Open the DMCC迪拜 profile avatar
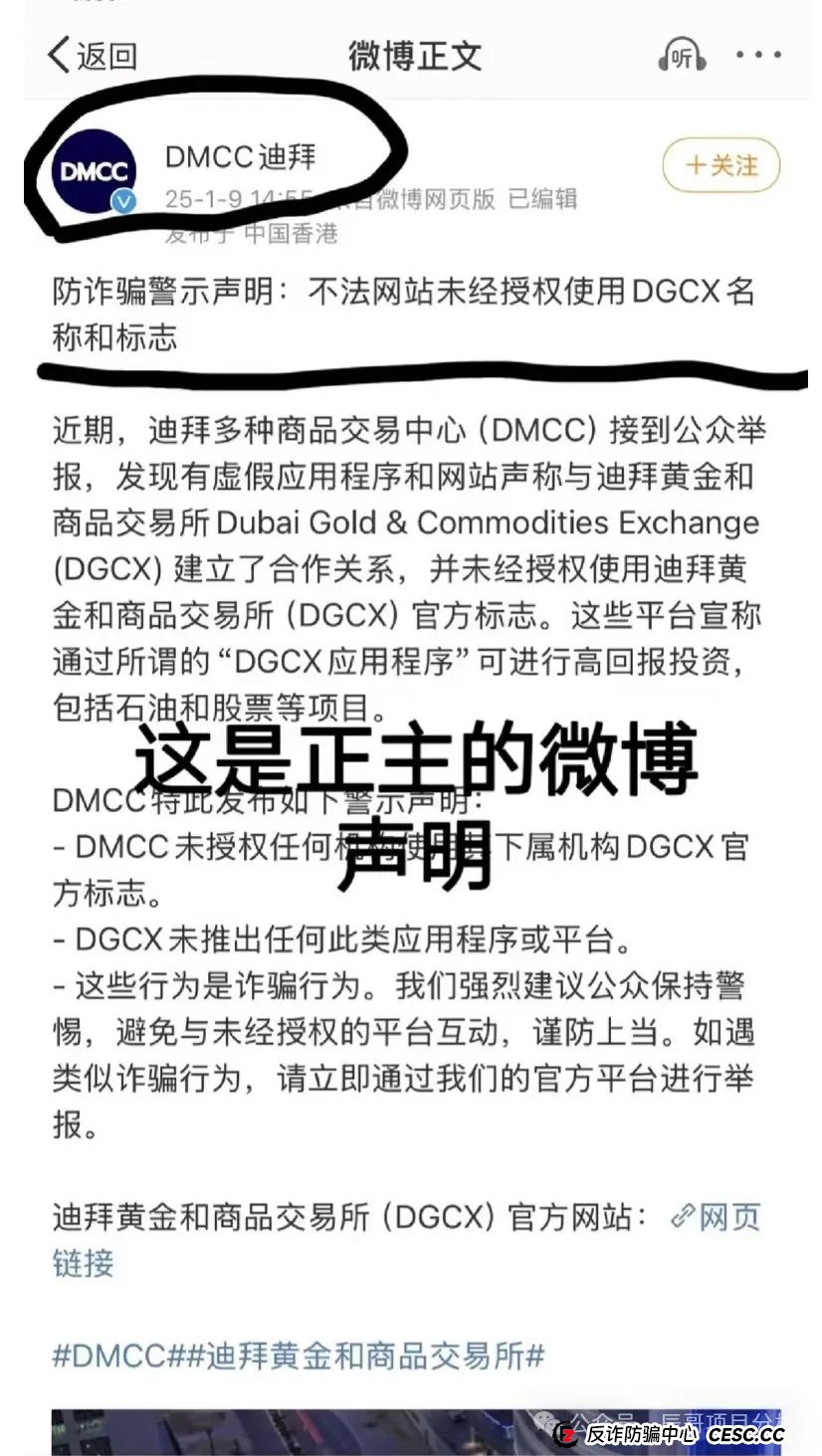Image resolution: width=822 pixels, height=1456 pixels. [x=94, y=172]
